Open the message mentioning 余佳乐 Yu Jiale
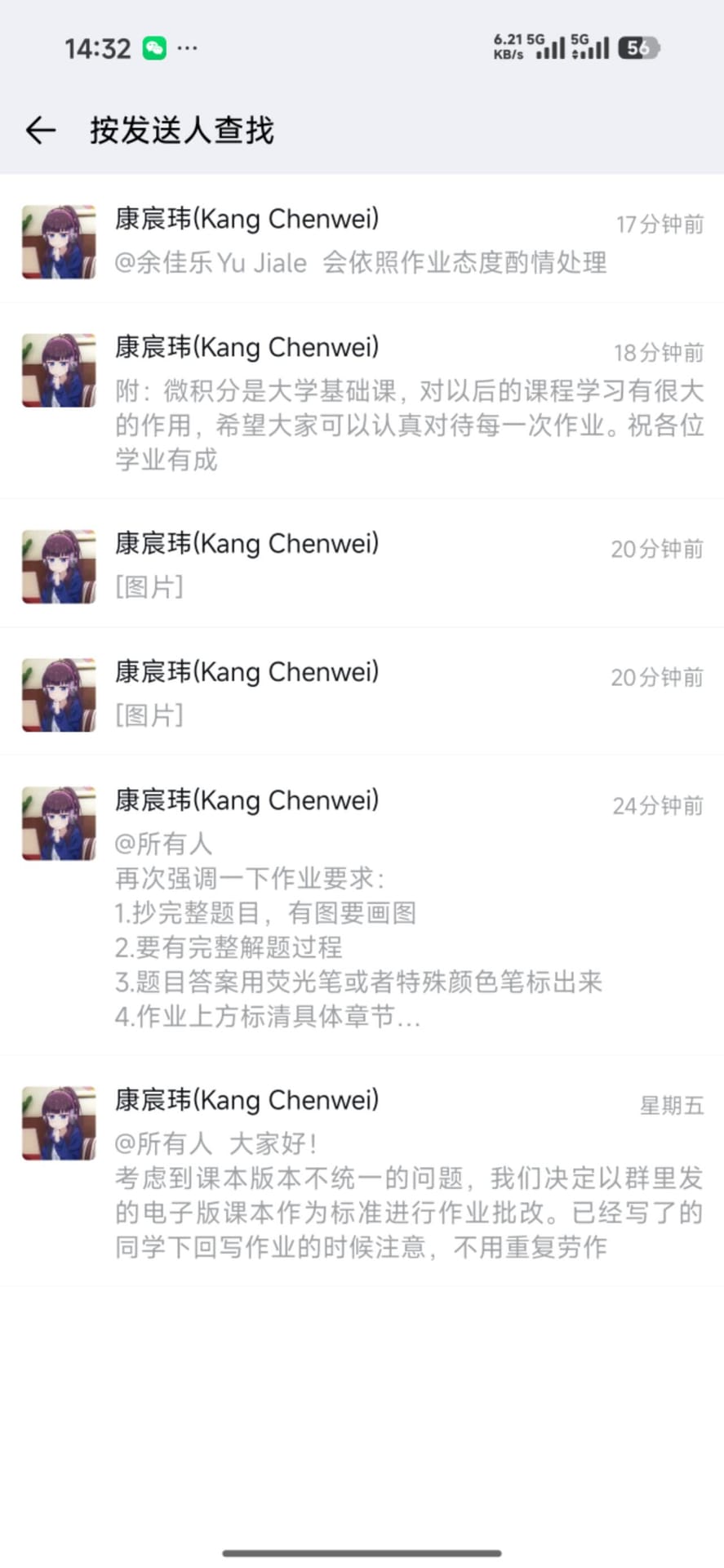 point(362,239)
